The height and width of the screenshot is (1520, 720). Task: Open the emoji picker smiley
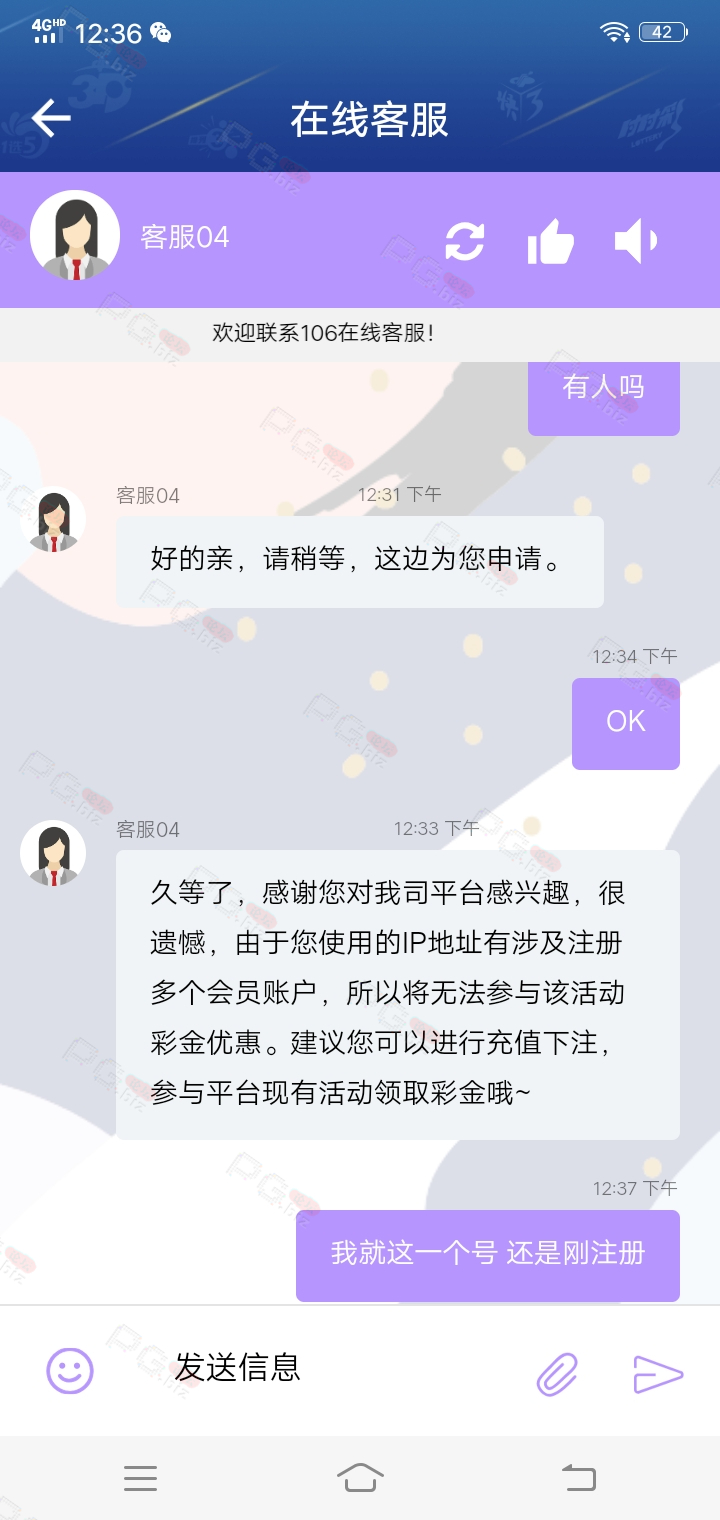pos(70,1370)
